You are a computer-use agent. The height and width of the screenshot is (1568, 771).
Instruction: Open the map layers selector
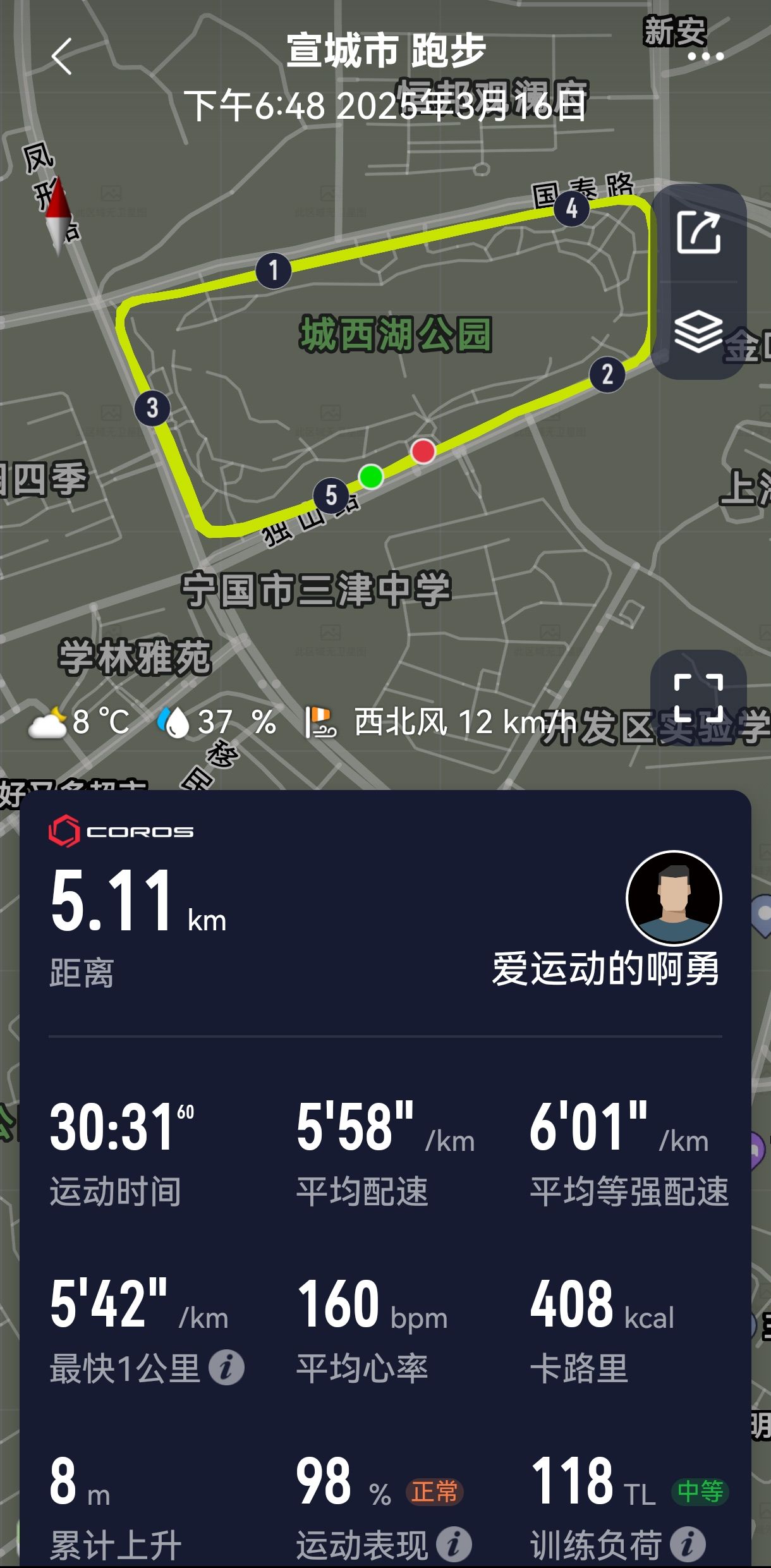(698, 331)
